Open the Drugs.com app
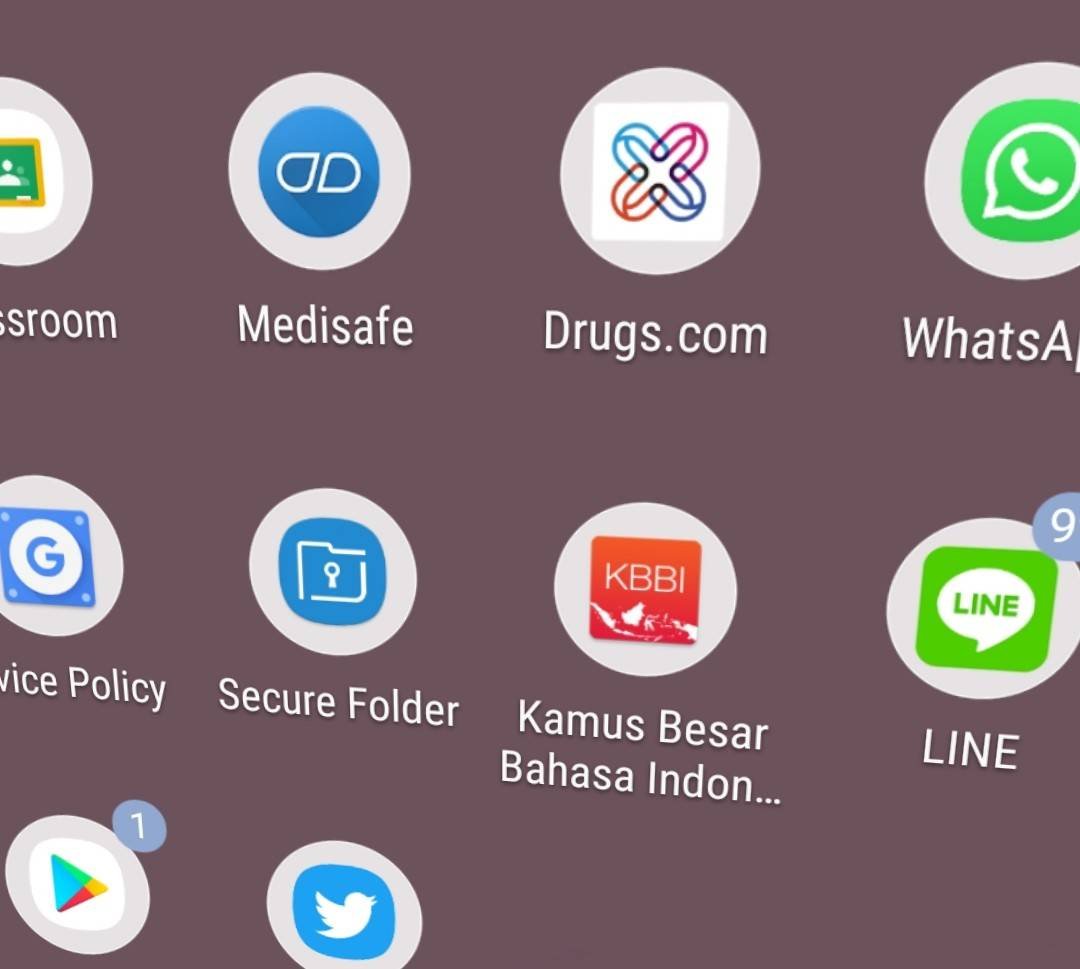Viewport: 1080px width, 969px height. (659, 171)
